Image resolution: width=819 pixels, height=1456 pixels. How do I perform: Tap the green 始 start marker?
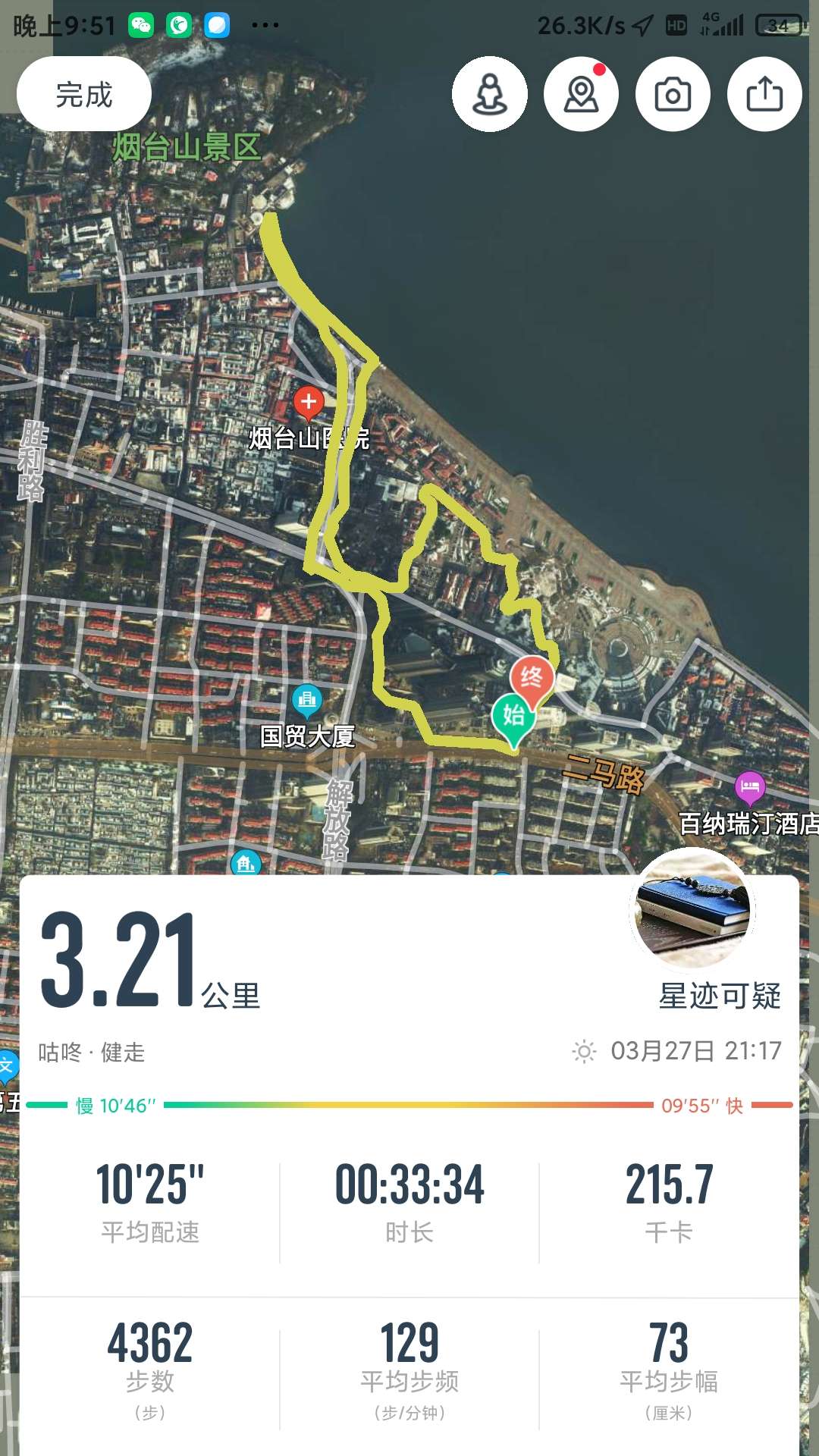coord(513,717)
